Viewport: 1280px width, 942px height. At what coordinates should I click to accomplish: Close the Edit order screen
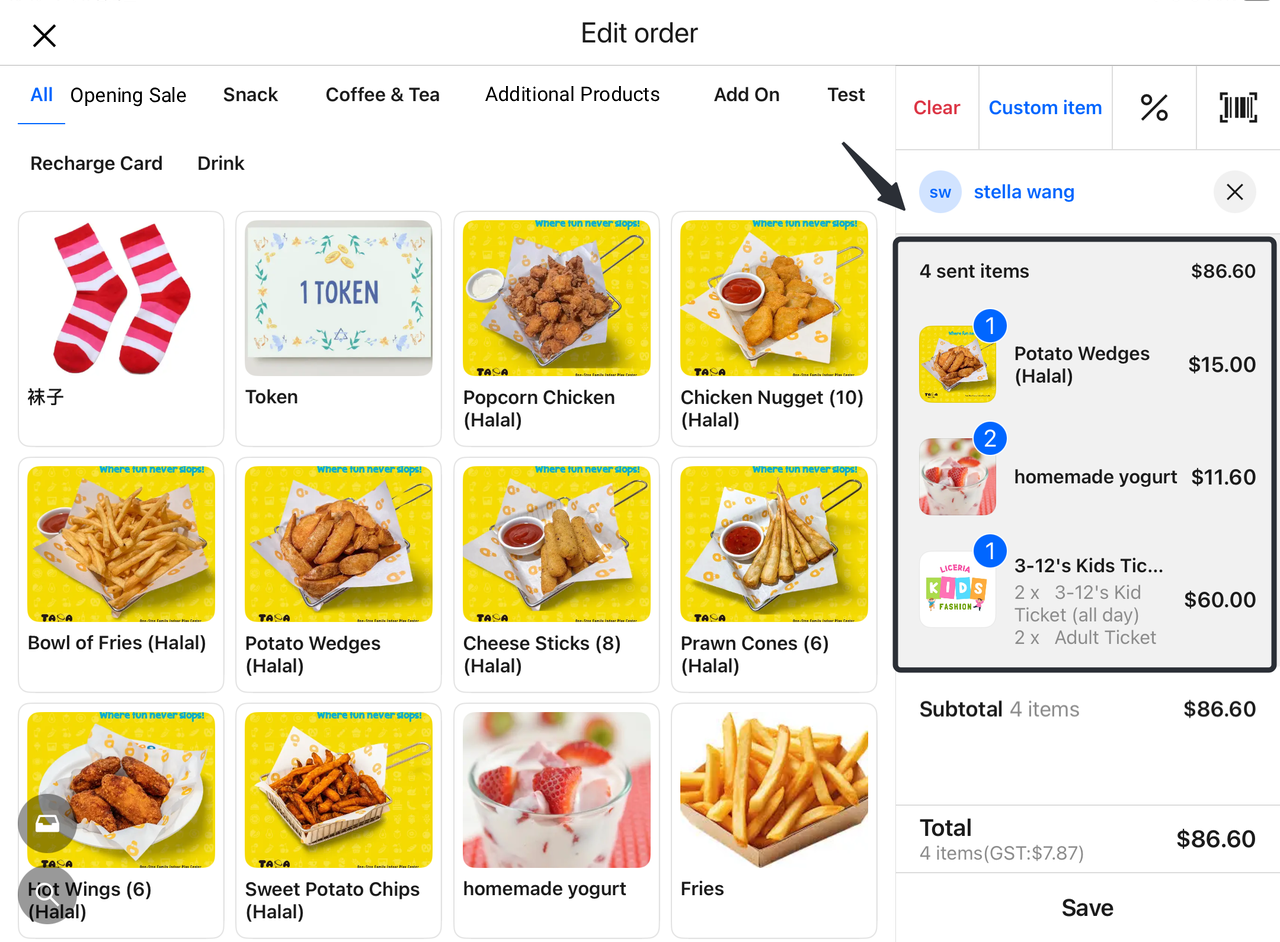click(44, 36)
